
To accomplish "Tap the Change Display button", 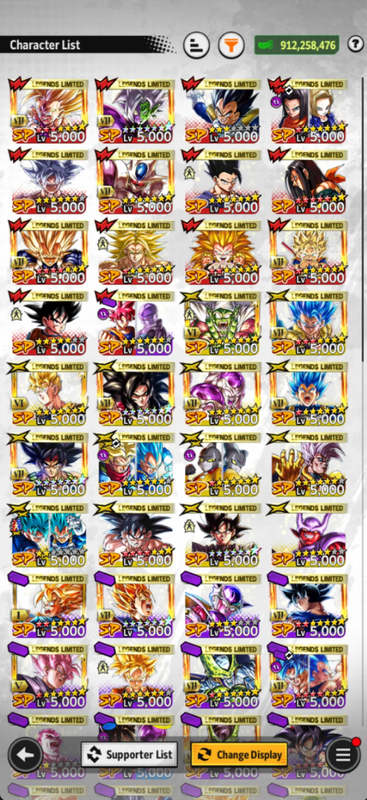I will [x=239, y=755].
